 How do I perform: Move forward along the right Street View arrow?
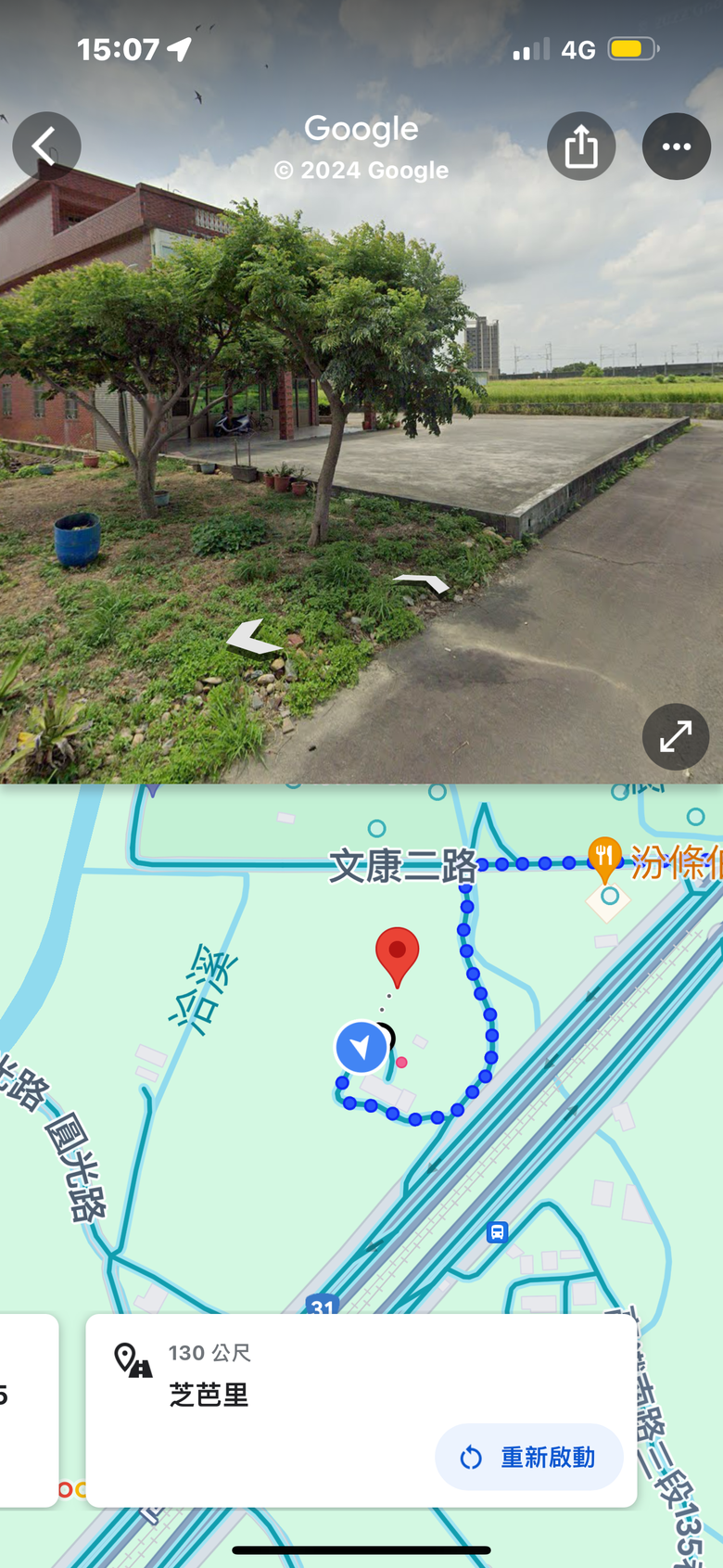(422, 583)
